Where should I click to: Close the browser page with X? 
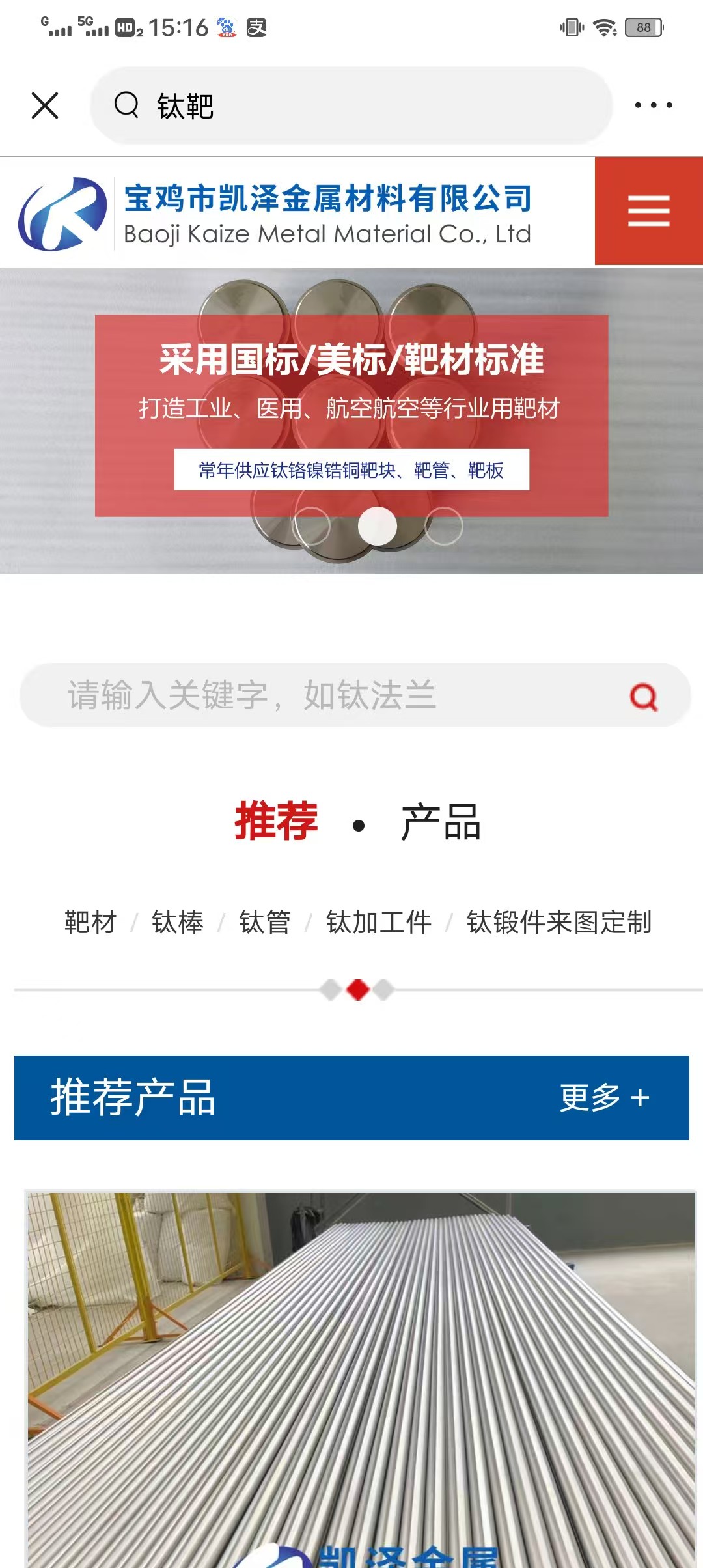click(45, 105)
